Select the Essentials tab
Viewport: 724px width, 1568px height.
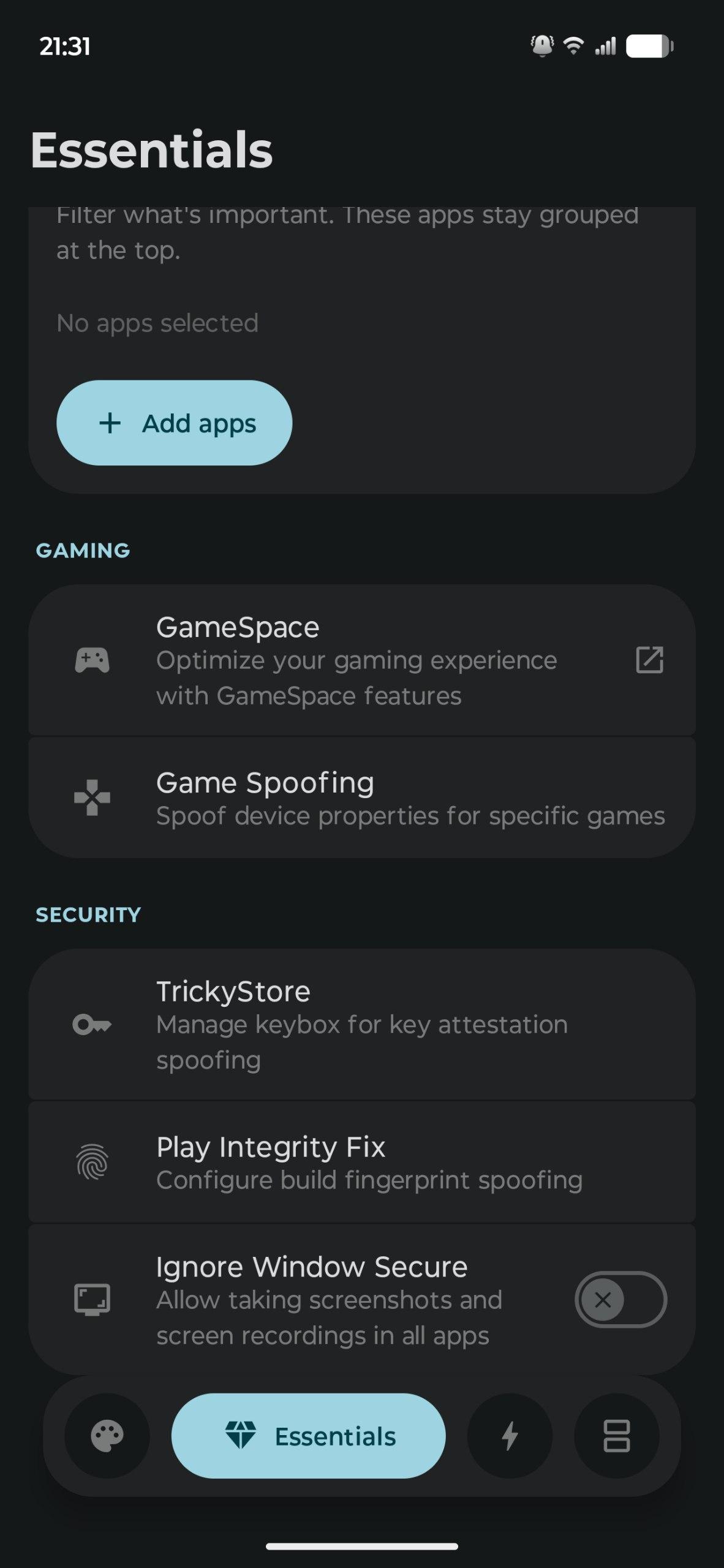(x=308, y=1436)
